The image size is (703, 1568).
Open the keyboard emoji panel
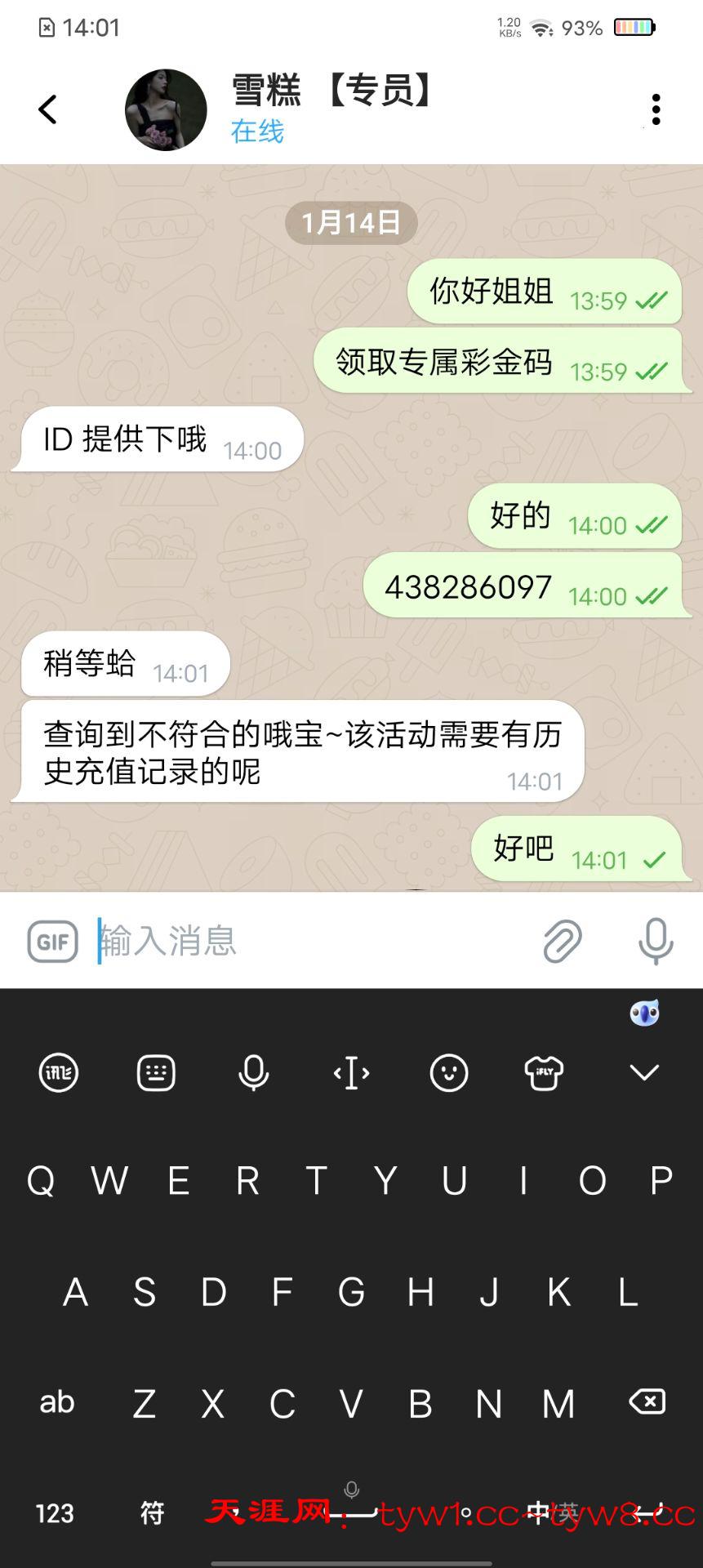point(449,1072)
